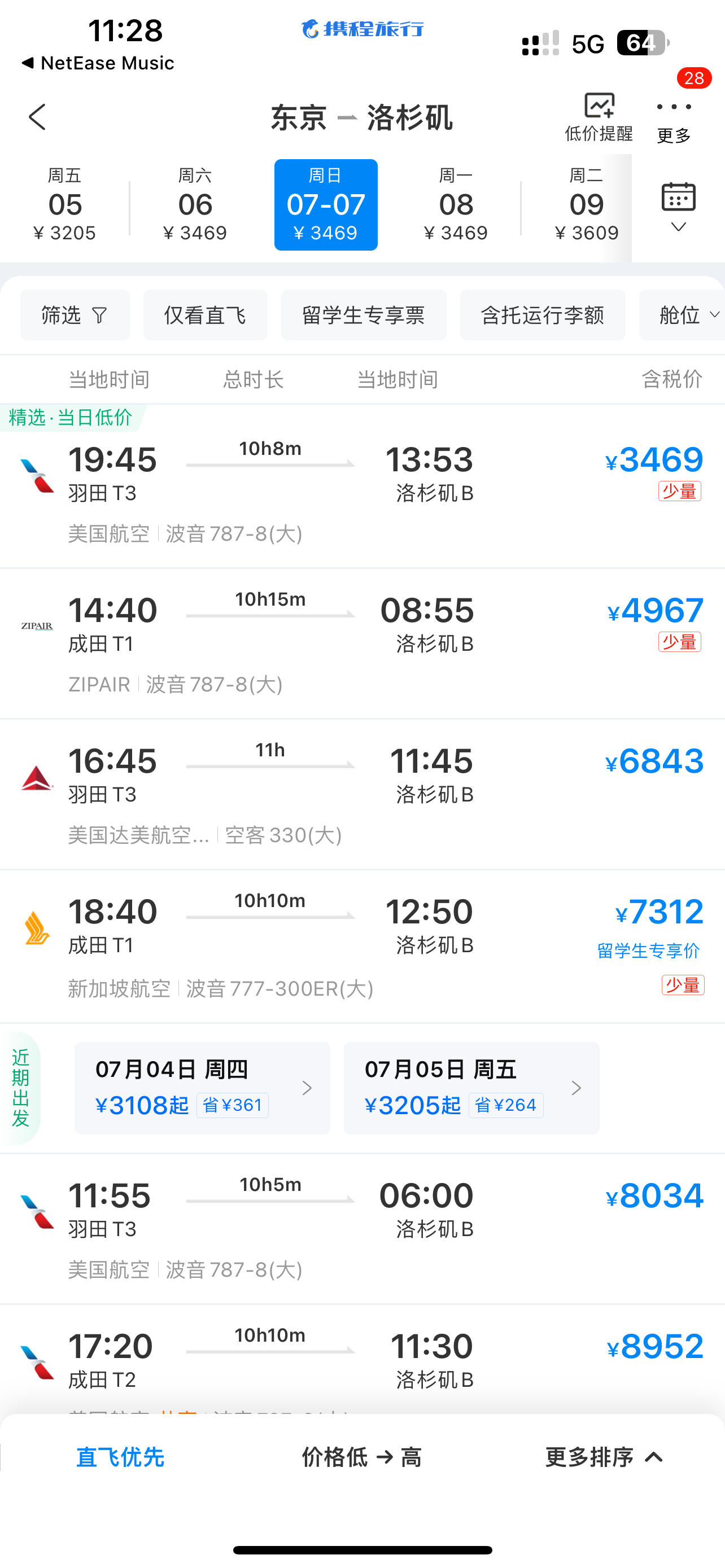This screenshot has width=725, height=1568.
Task: Go back from the Tokyo–Los Angeles results
Action: pos(38,117)
